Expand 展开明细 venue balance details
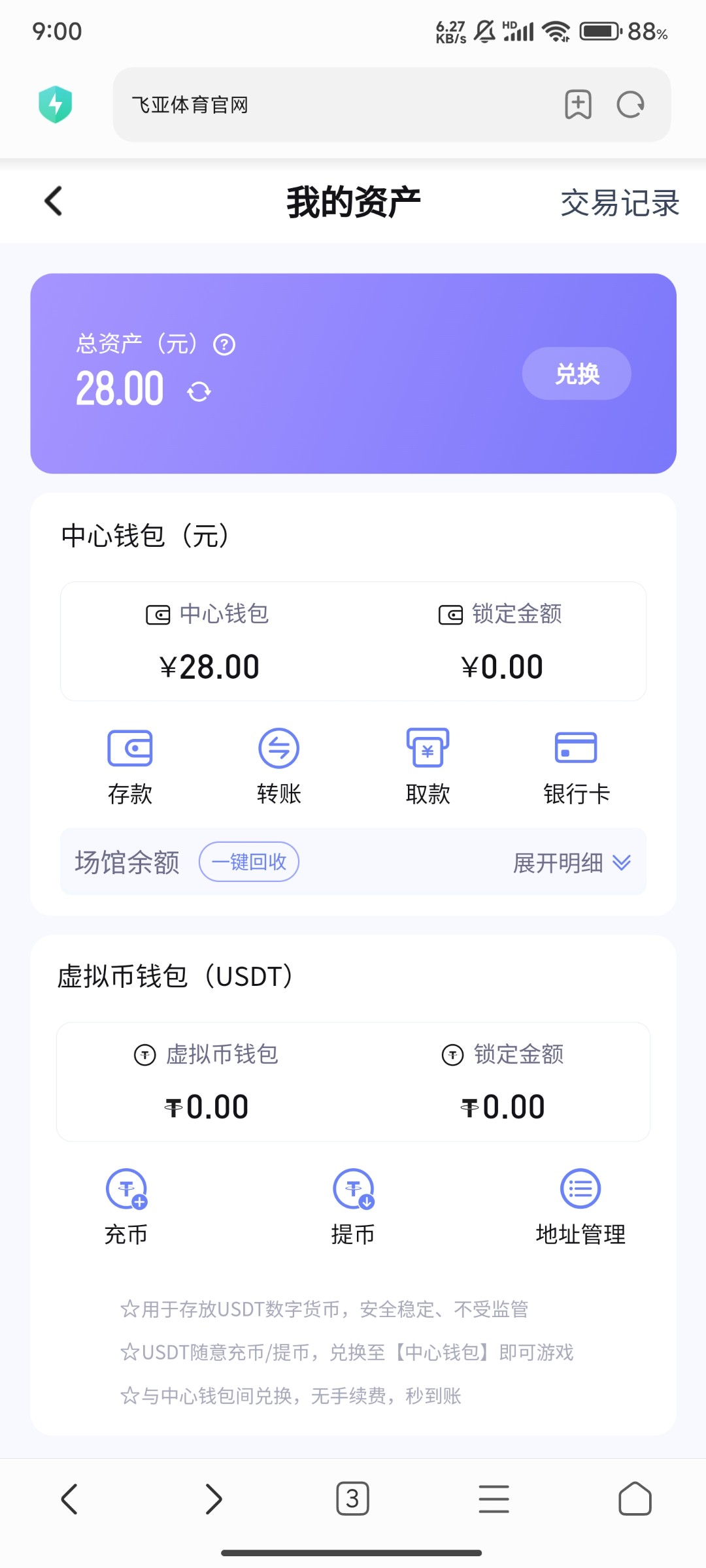This screenshot has height=1568, width=706. 572,863
